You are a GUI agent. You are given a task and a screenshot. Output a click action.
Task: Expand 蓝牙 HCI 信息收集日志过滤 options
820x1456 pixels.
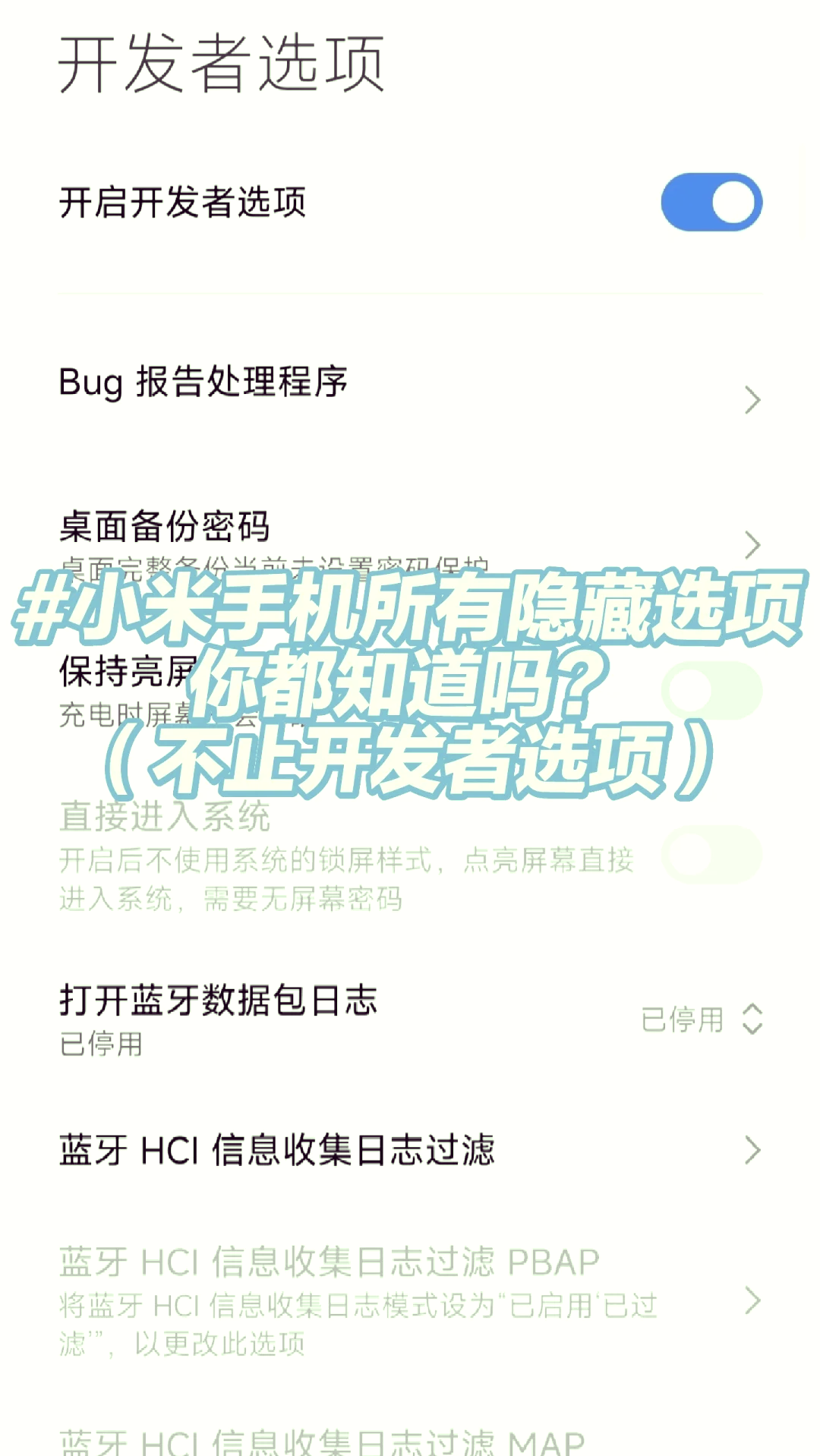click(x=304, y=1150)
